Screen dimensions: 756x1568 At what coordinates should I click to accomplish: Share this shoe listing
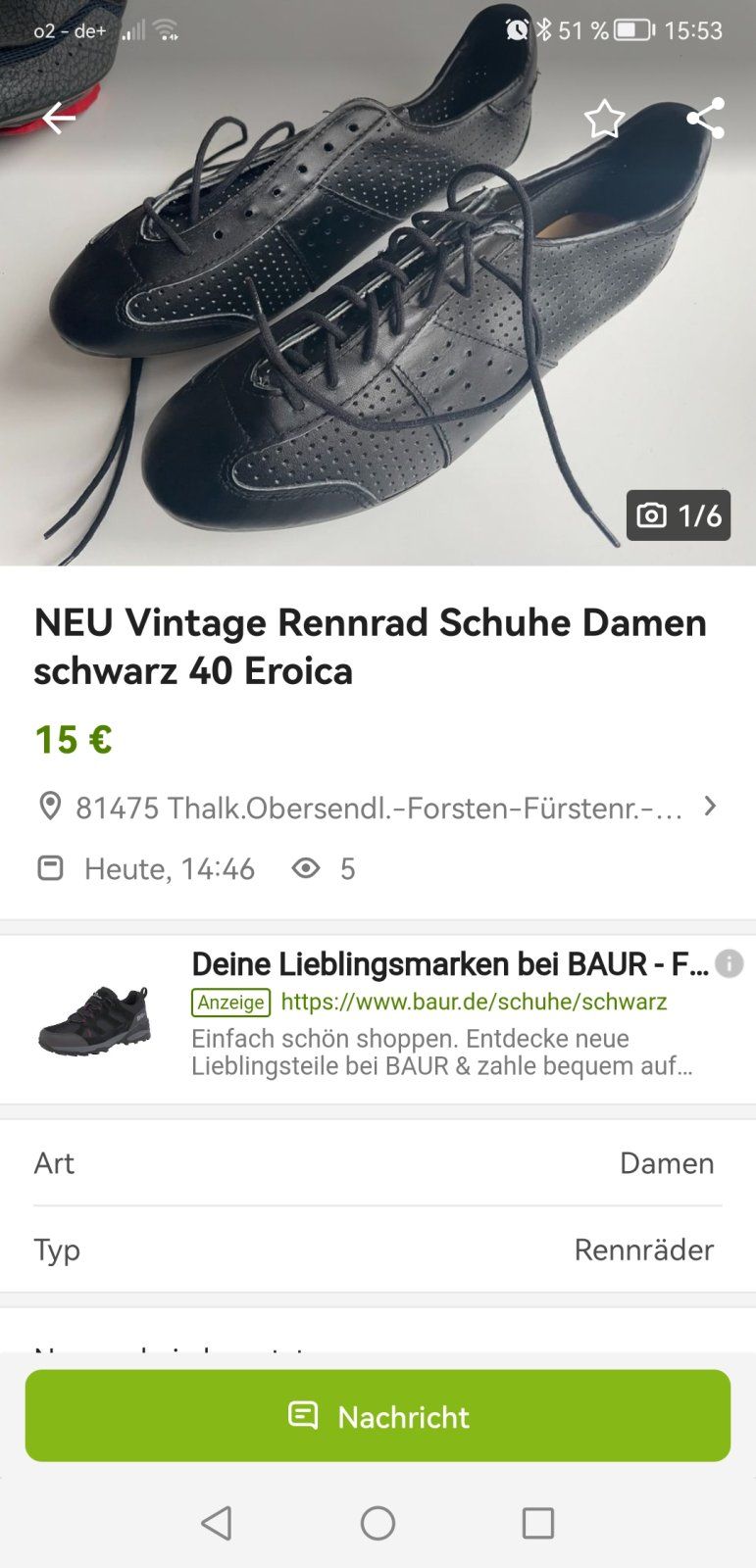[x=705, y=119]
